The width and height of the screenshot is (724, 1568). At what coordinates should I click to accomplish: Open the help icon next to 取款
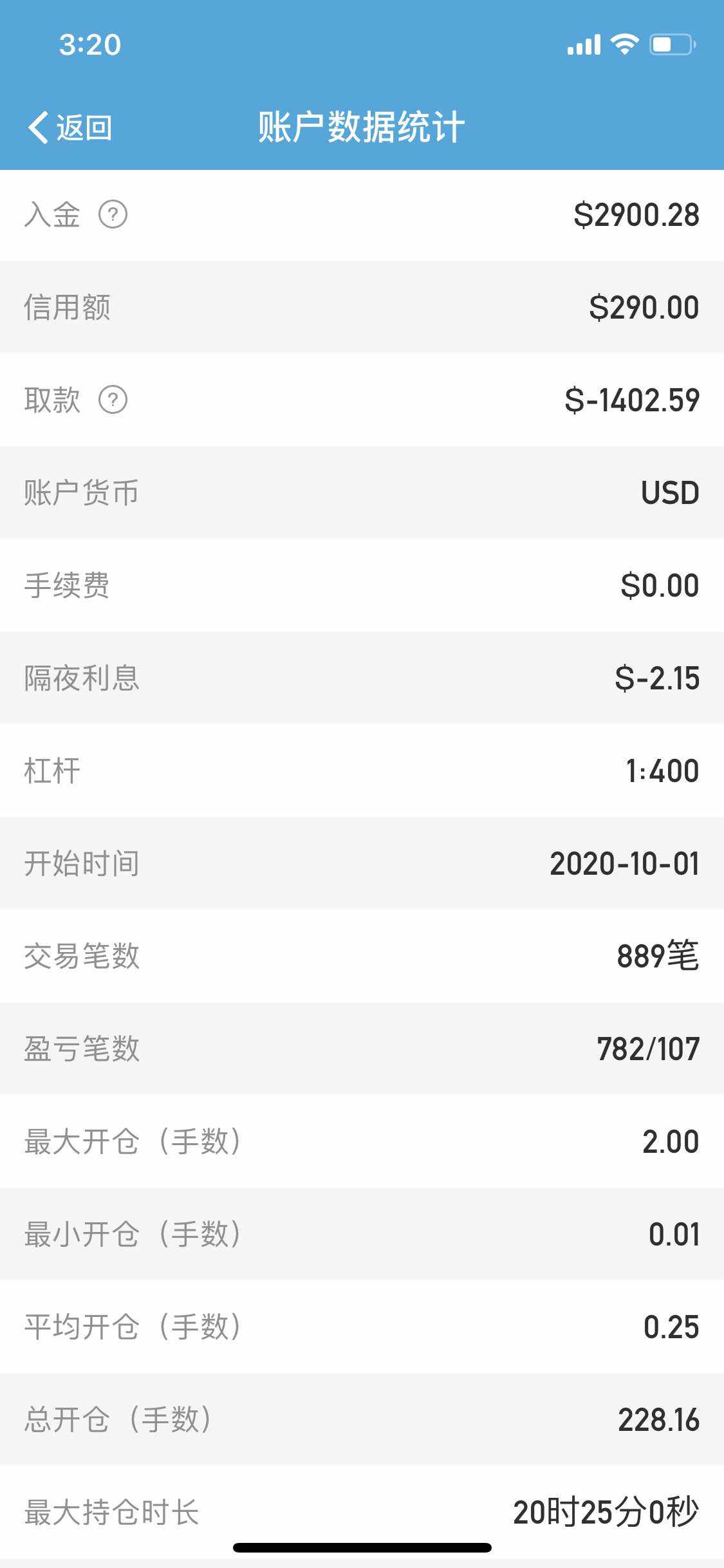tap(113, 400)
